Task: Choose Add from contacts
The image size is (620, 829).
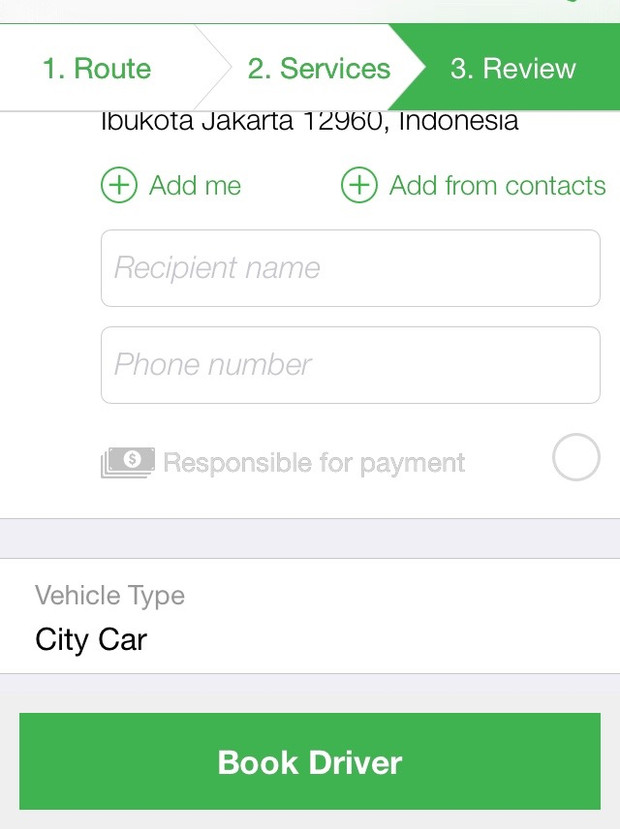Action: pyautogui.click(x=474, y=186)
